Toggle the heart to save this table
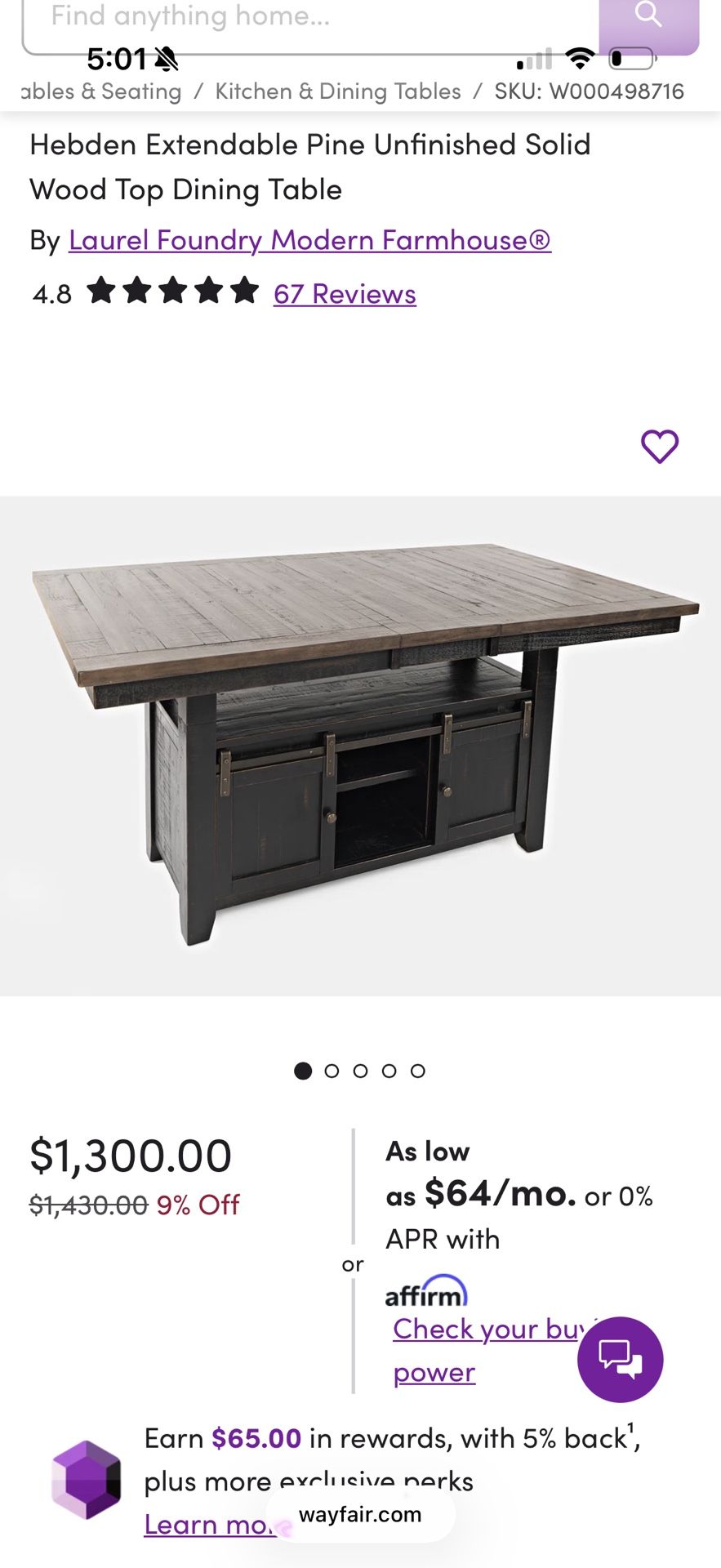The image size is (721, 1568). pyautogui.click(x=661, y=445)
